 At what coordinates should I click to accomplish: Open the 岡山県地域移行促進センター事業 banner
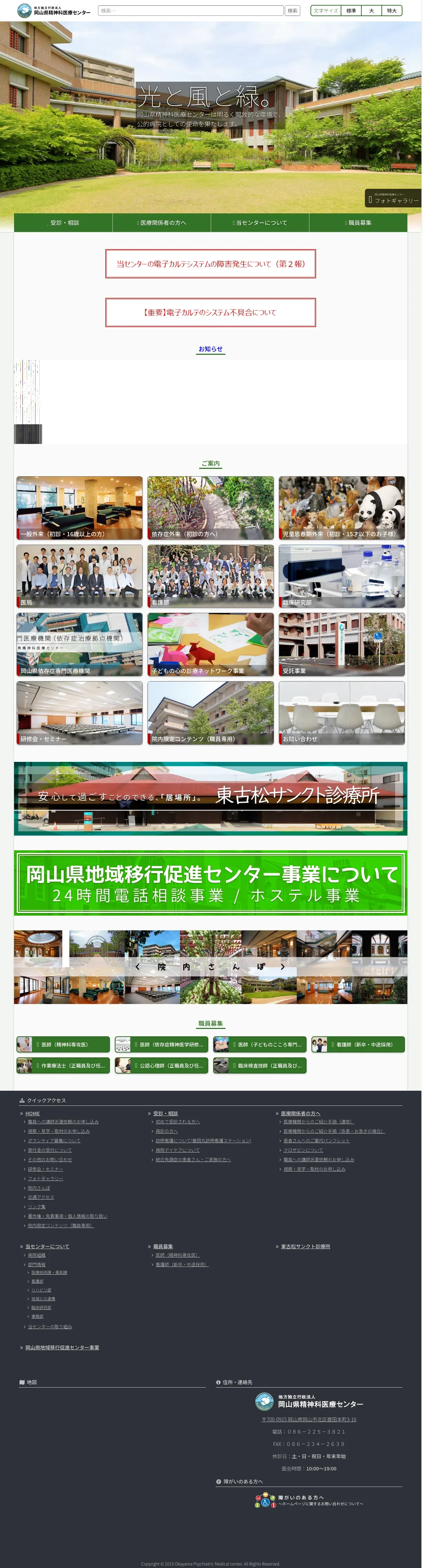(211, 883)
